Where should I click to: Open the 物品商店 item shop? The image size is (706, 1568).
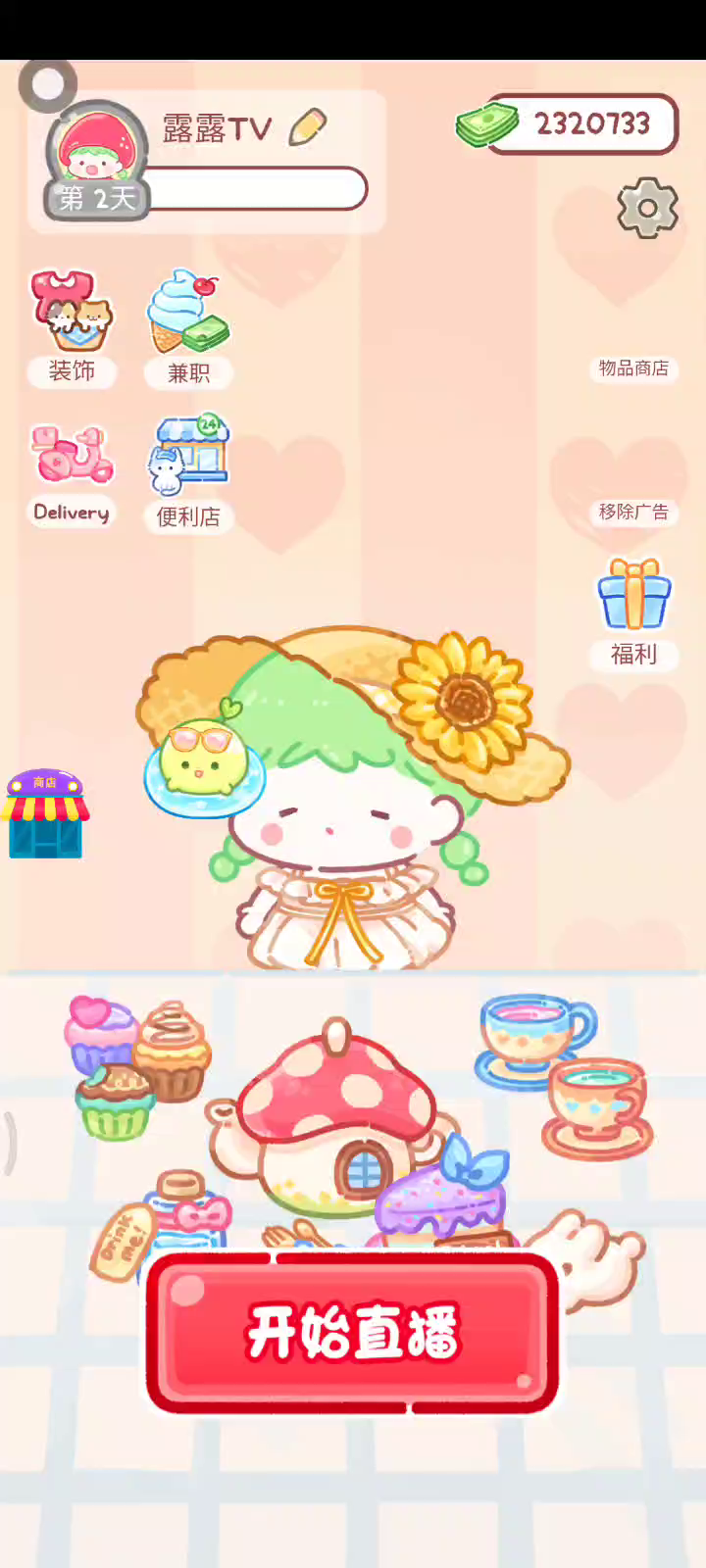point(633,368)
